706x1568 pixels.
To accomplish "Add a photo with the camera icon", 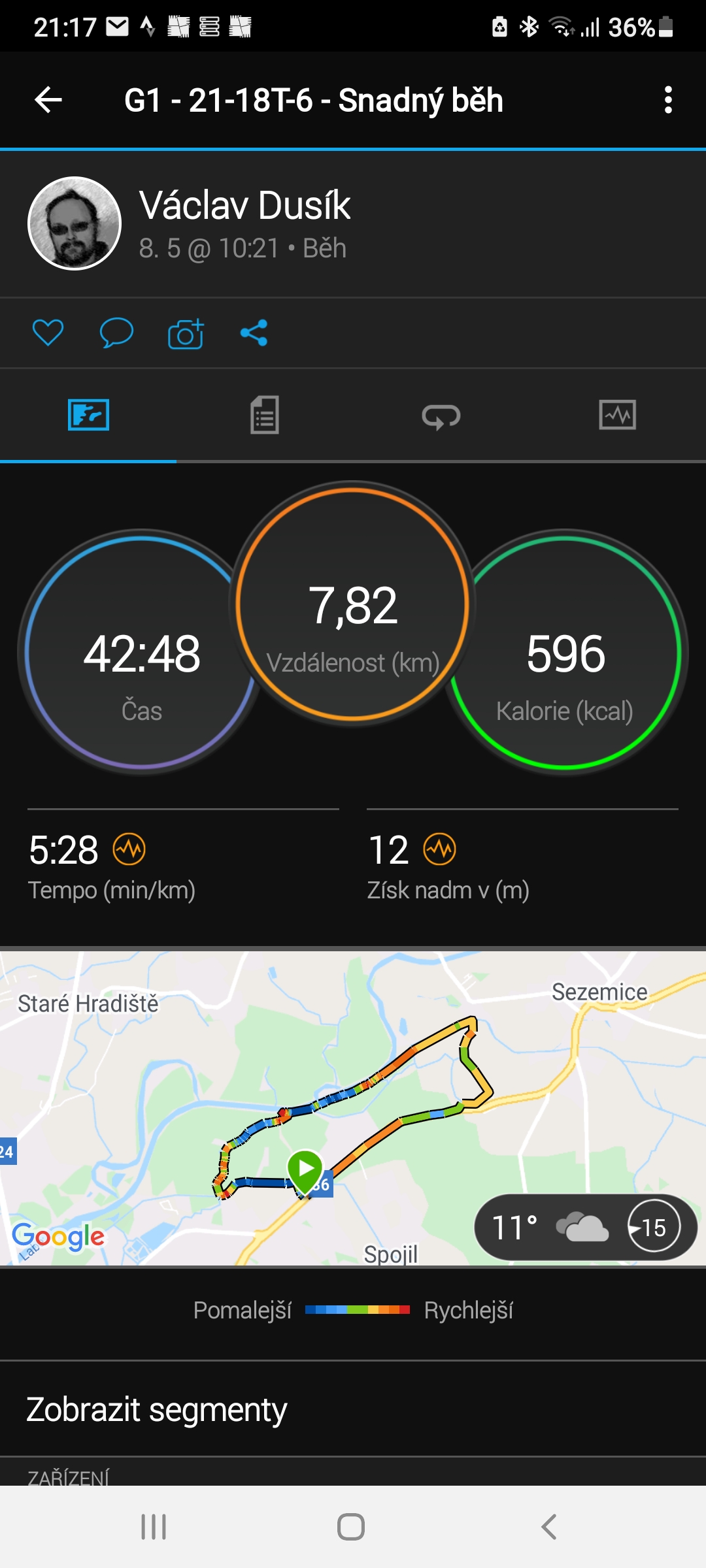I will pyautogui.click(x=186, y=333).
